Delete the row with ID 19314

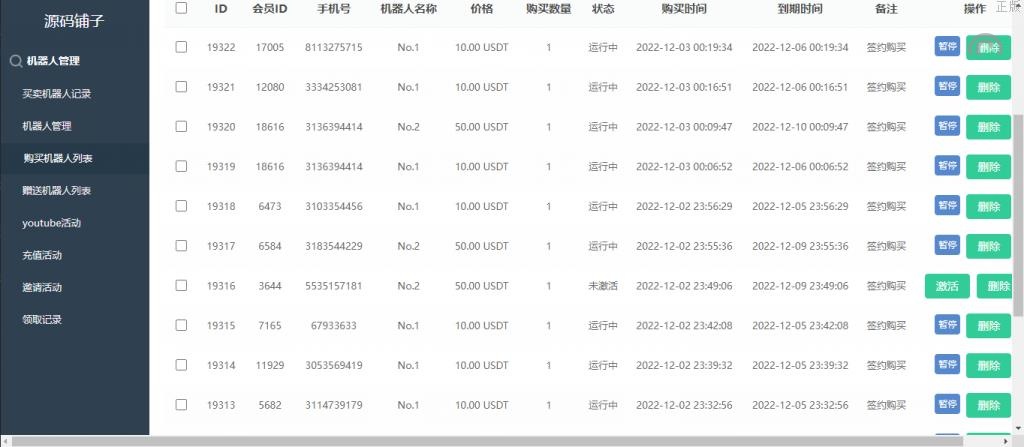[x=988, y=366]
